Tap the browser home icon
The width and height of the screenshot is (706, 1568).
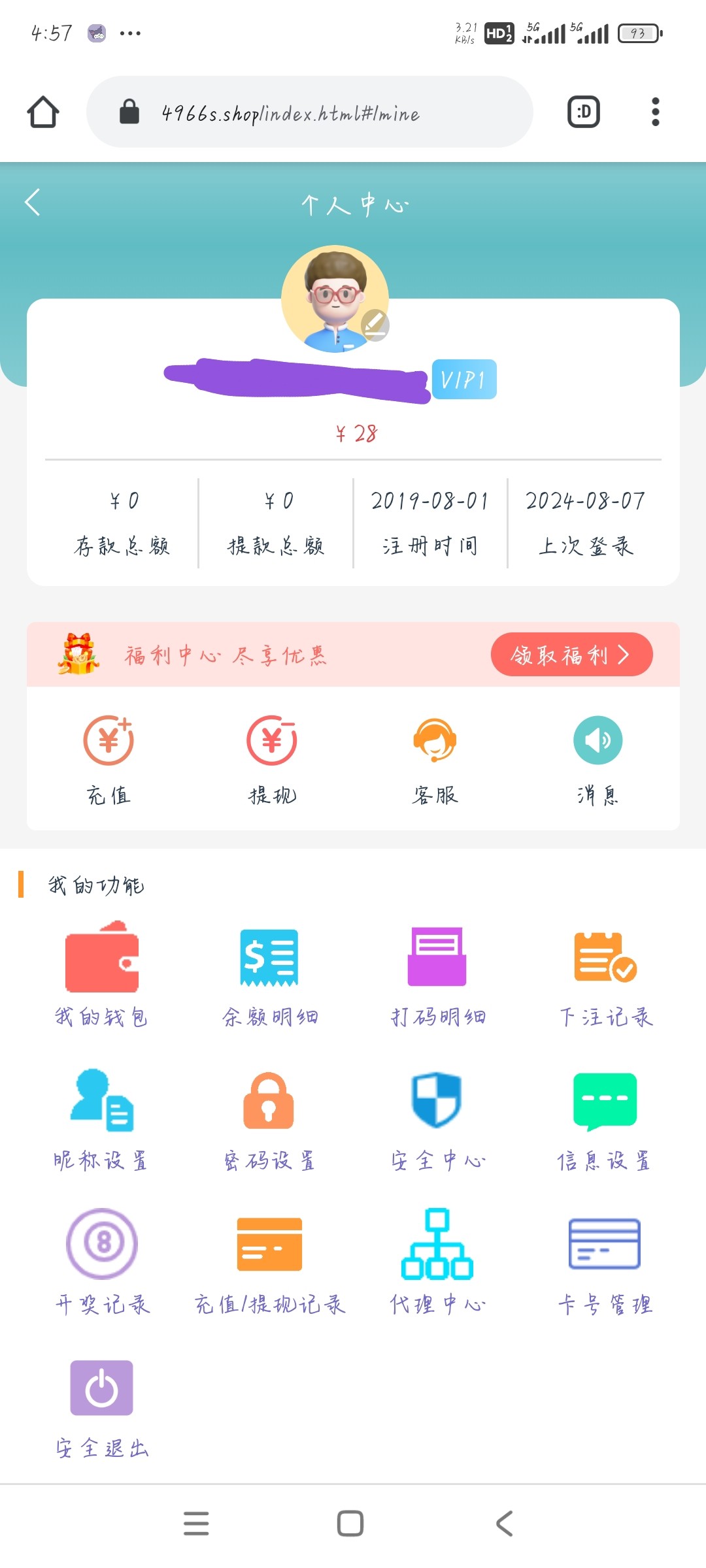(43, 112)
